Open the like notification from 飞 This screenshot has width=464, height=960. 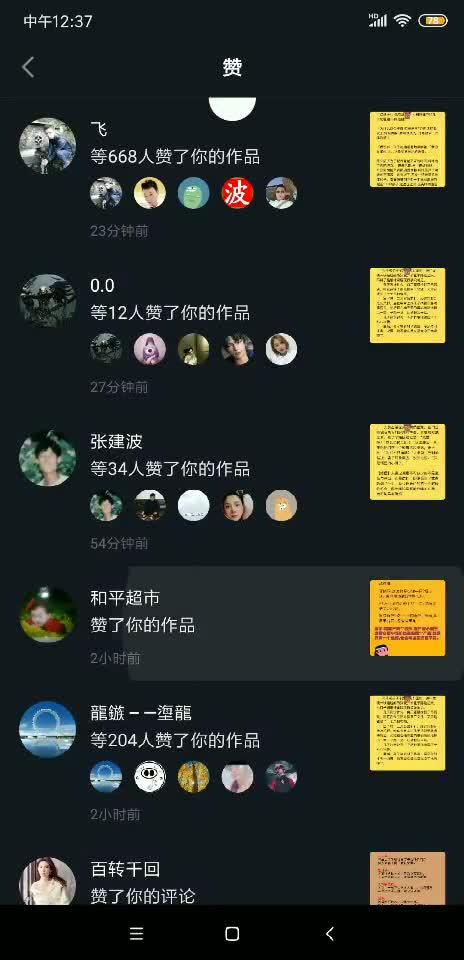232,178
